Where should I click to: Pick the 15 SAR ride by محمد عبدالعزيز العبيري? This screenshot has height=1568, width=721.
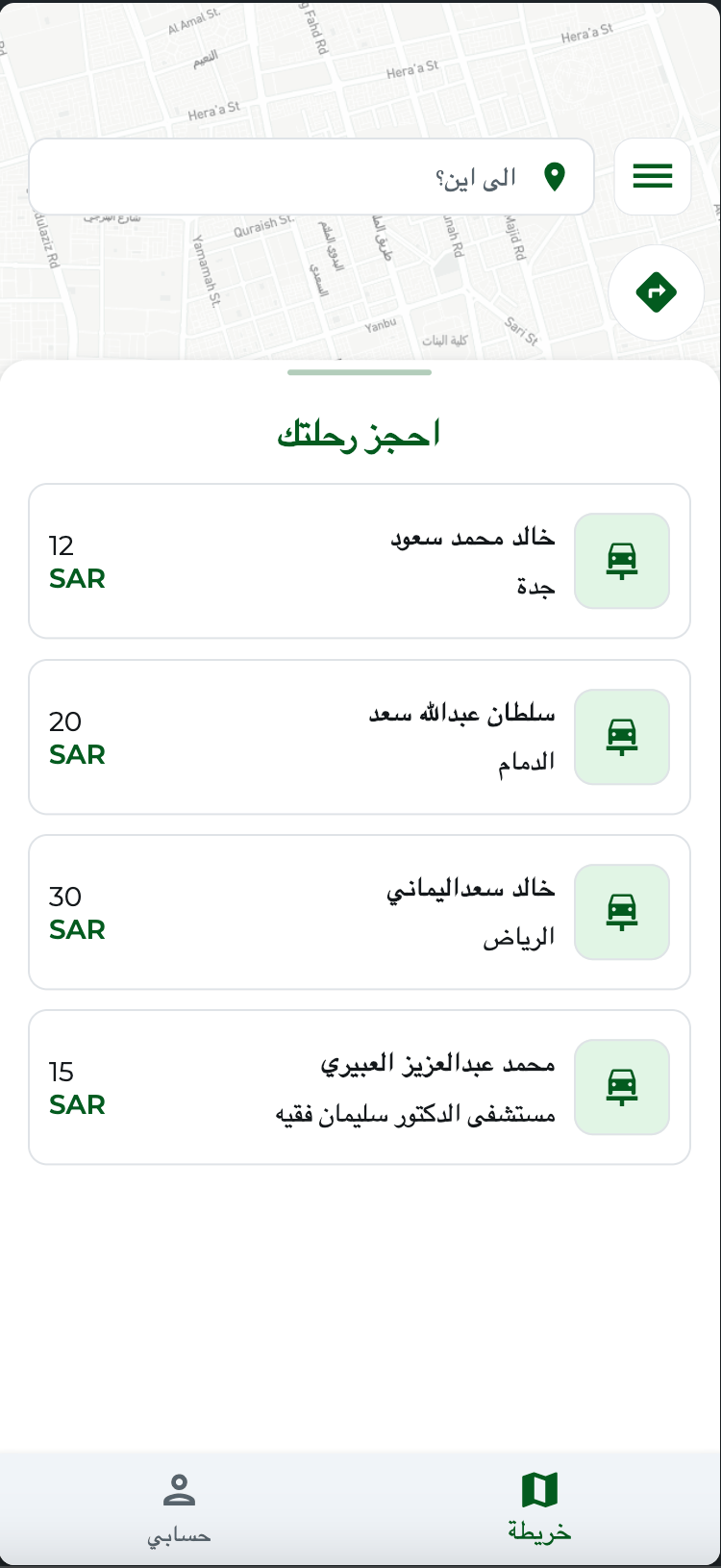pos(360,1086)
